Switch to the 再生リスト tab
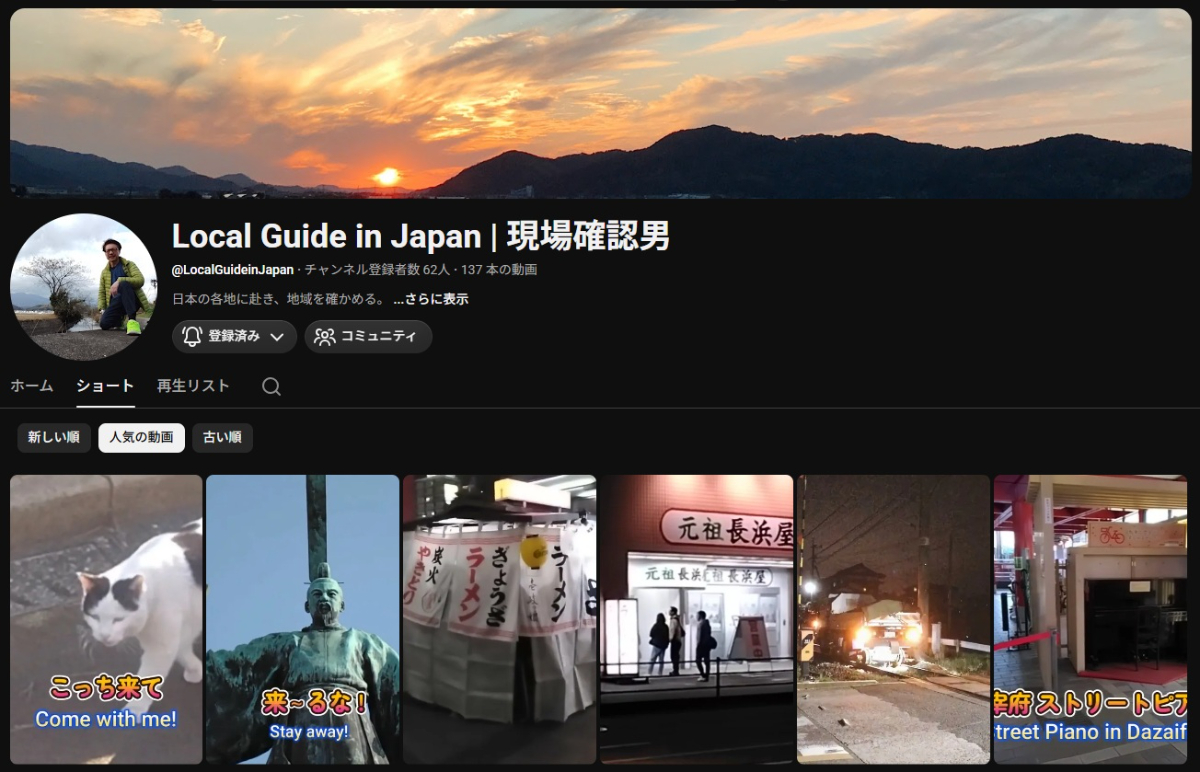 point(193,386)
